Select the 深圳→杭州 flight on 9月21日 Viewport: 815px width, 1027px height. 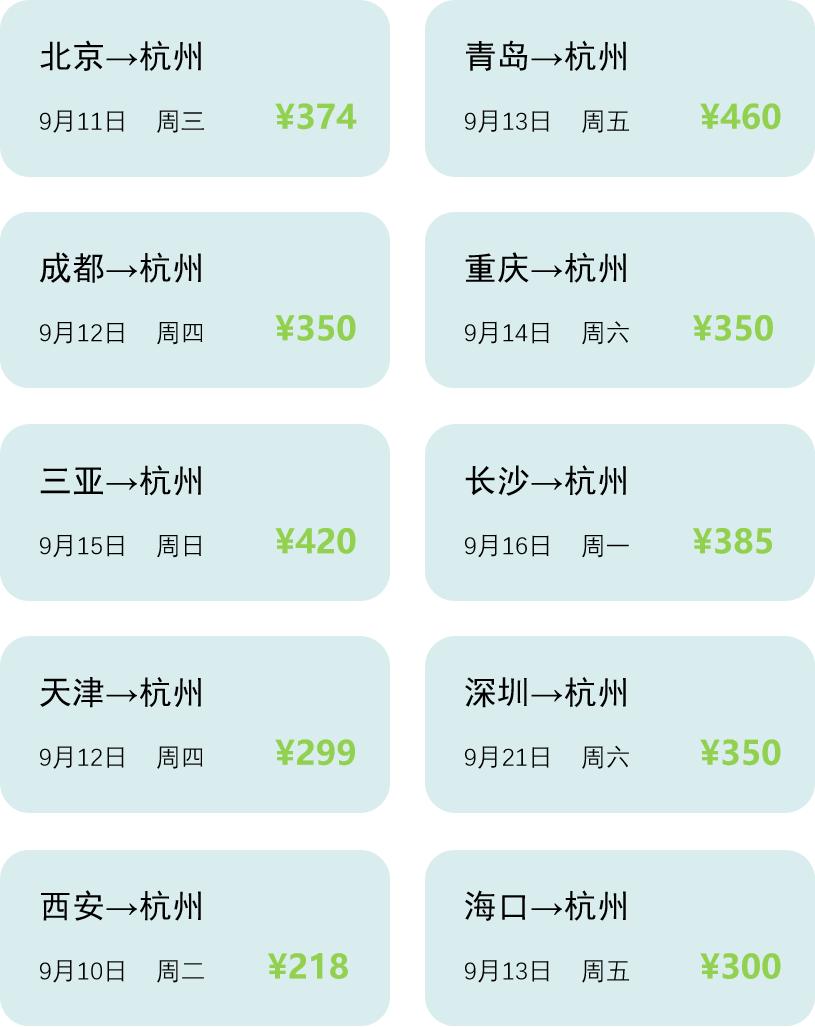pos(619,724)
